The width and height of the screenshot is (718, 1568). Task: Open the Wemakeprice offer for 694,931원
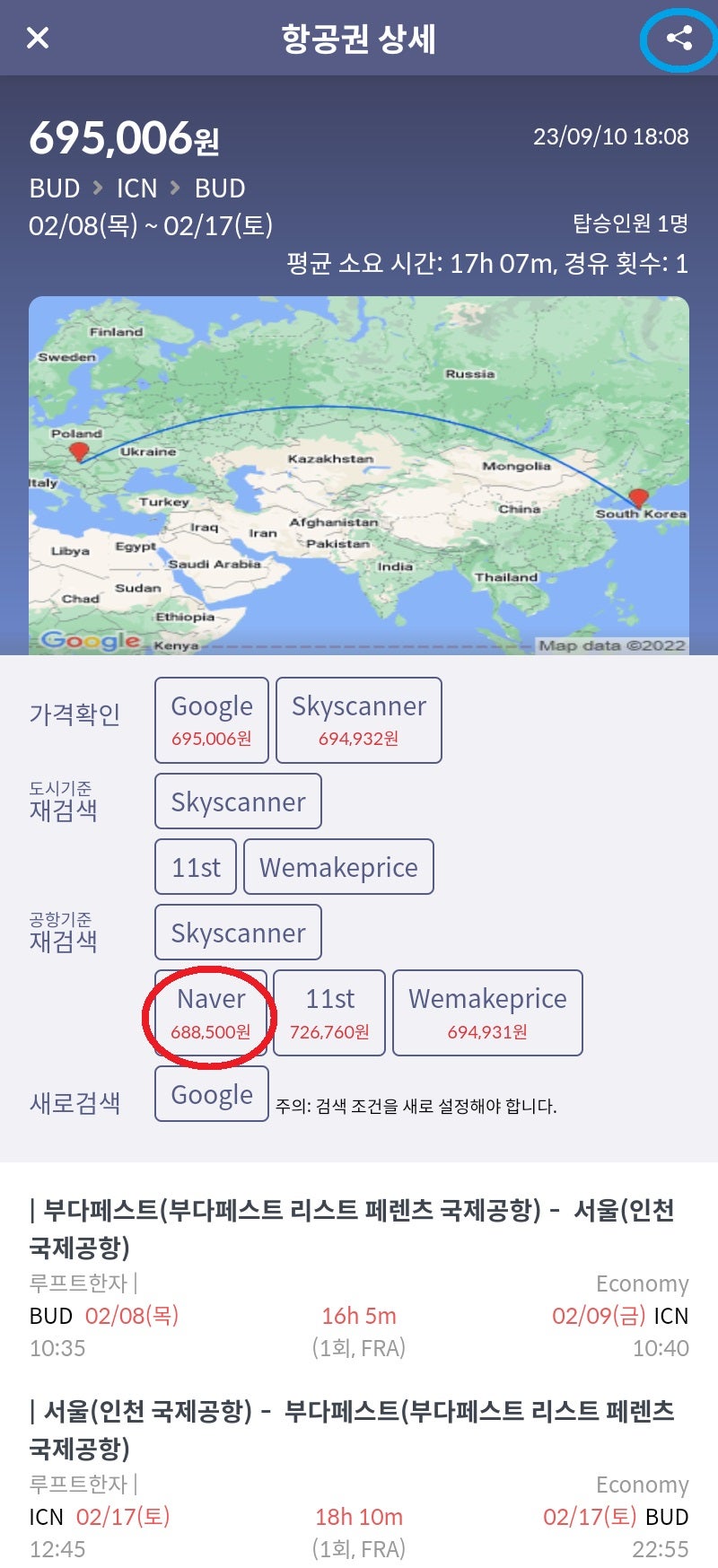487,1012
